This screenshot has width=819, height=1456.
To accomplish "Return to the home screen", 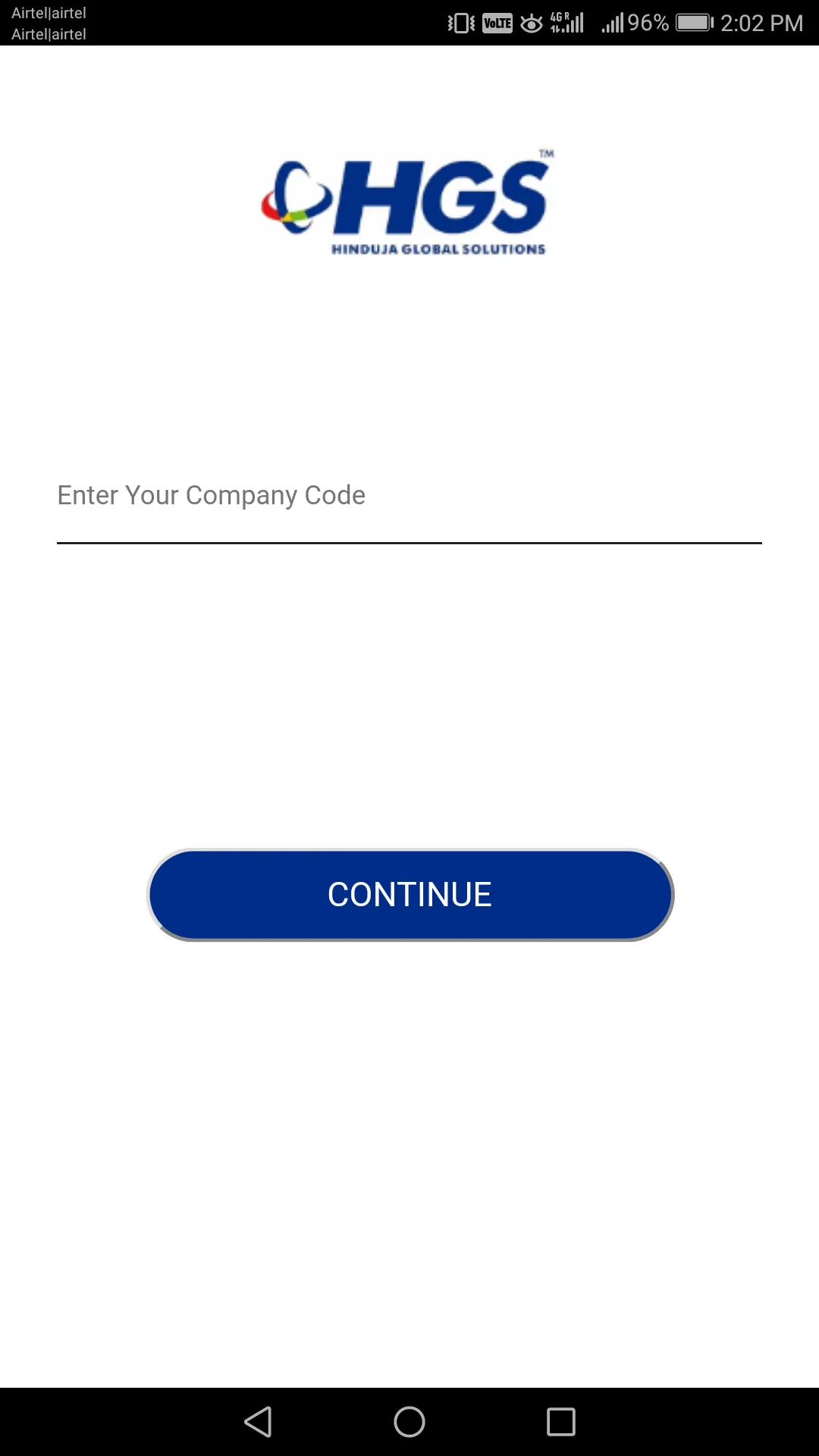I will click(x=409, y=1422).
